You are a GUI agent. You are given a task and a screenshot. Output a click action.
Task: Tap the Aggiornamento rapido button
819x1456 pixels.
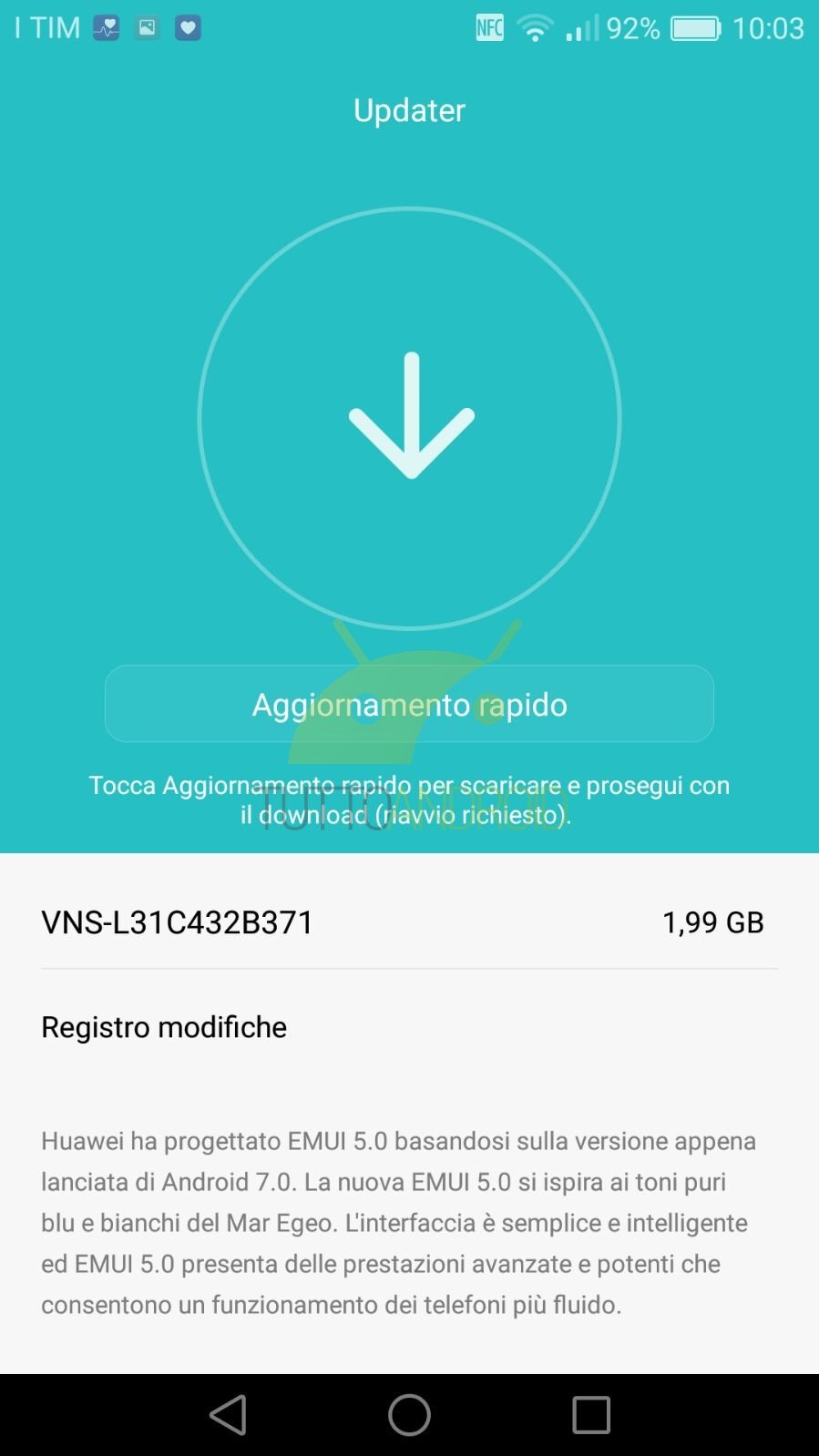409,704
